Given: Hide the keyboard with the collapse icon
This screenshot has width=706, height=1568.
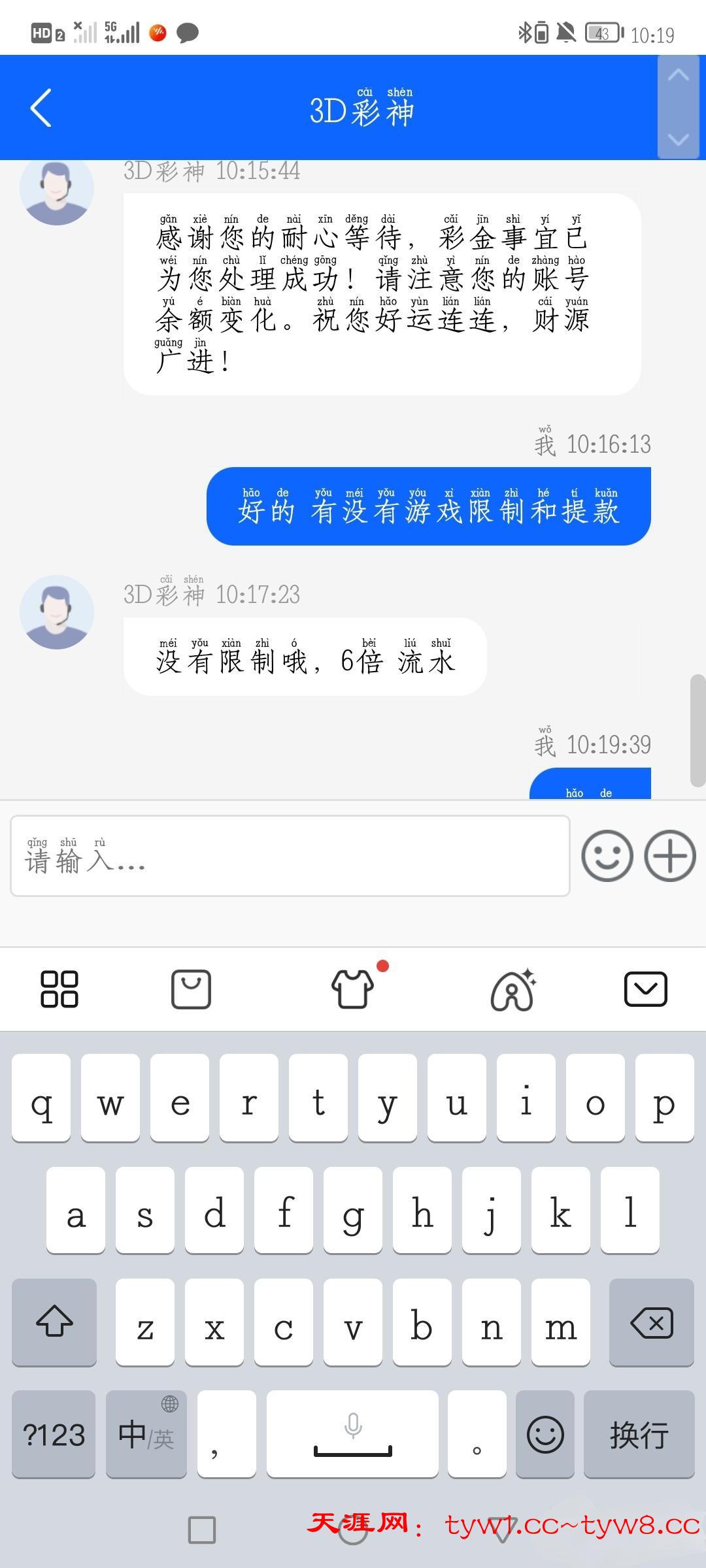Looking at the screenshot, I should [x=645, y=989].
